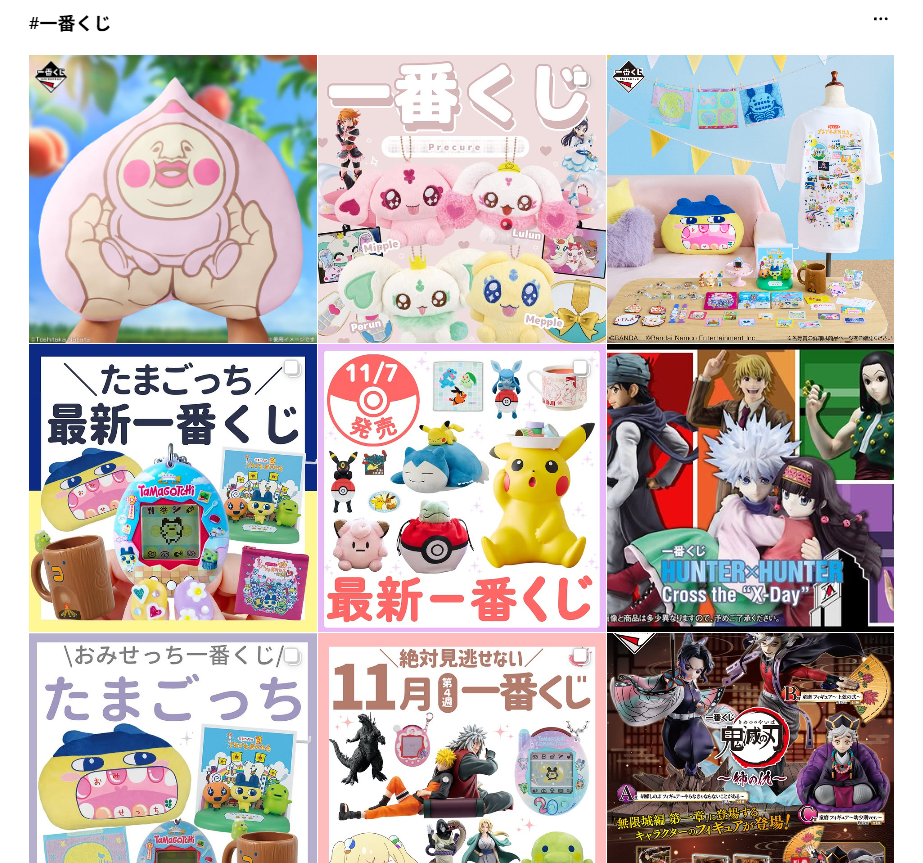This screenshot has height=863, width=923.
Task: Open the 11/7 Pikachu 最新一番くじ post
Action: click(462, 488)
